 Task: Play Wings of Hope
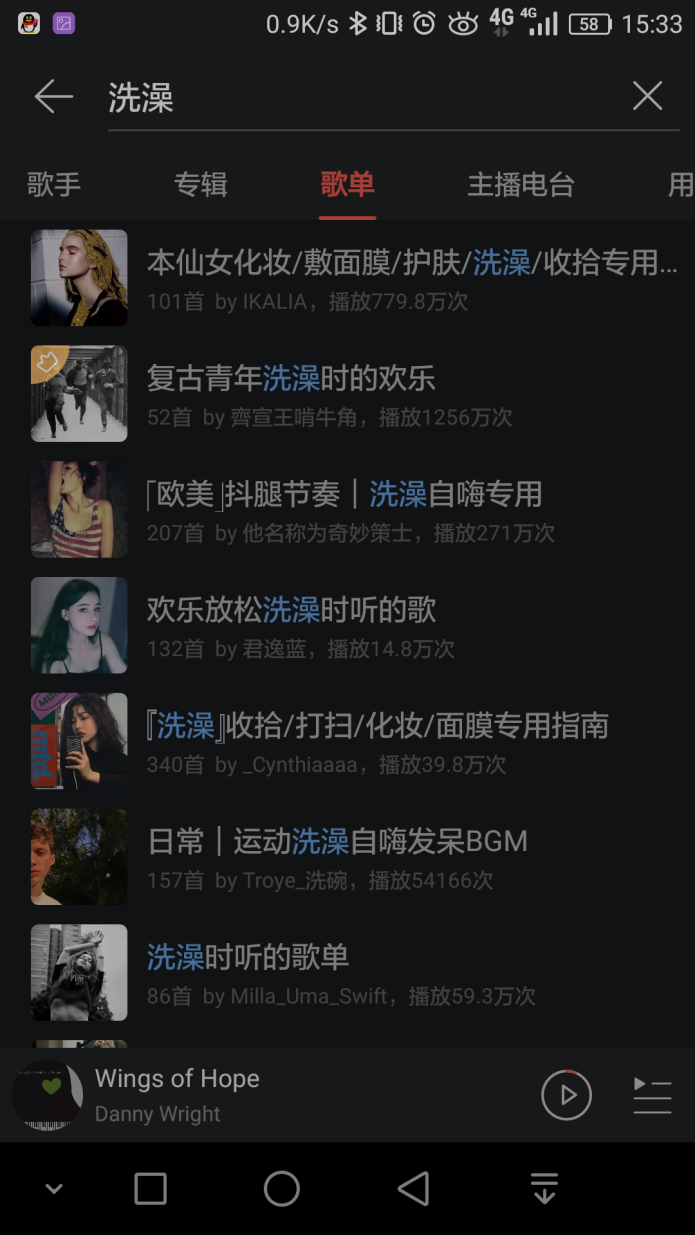coord(566,1096)
